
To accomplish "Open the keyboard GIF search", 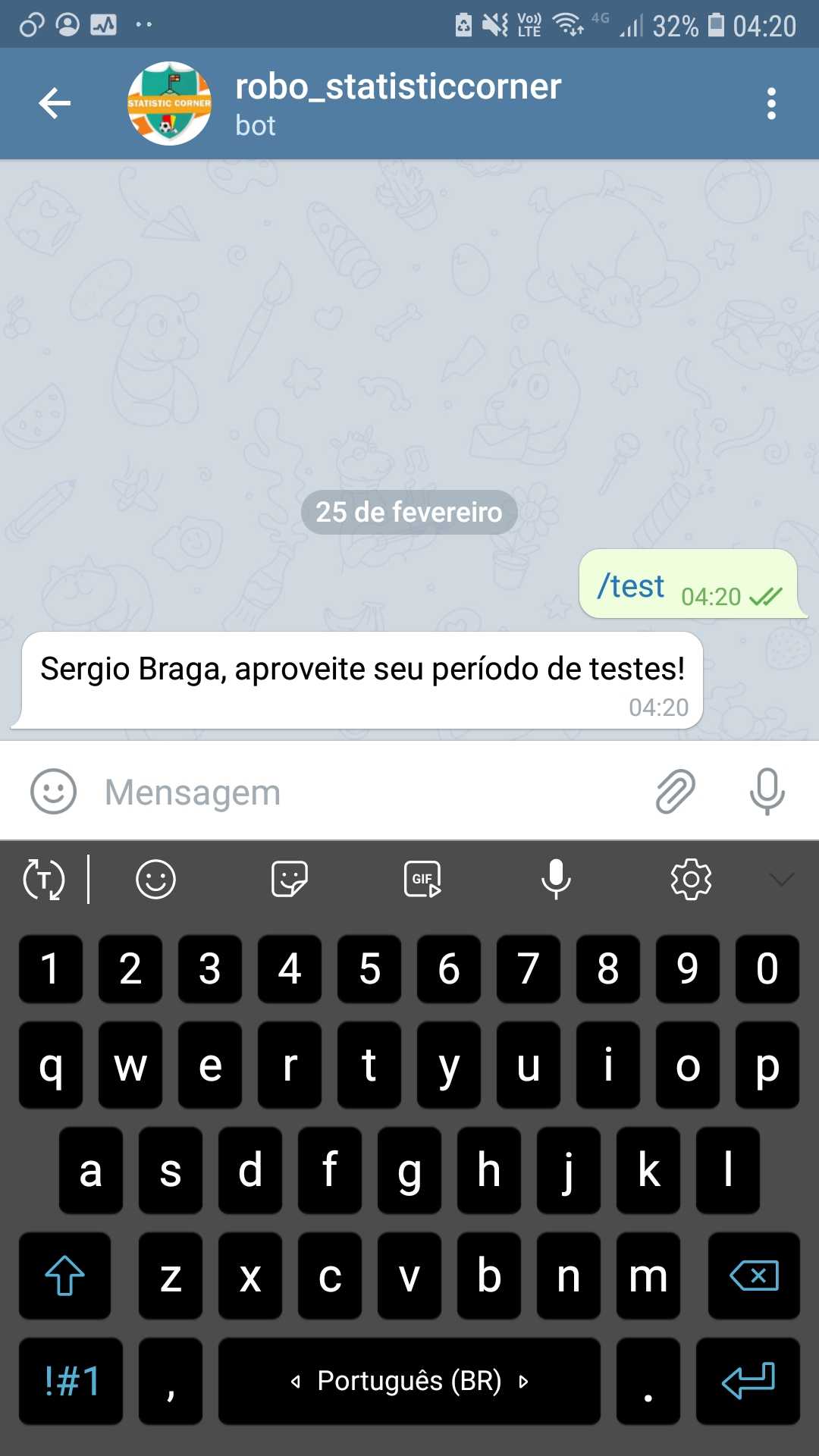I will (422, 880).
